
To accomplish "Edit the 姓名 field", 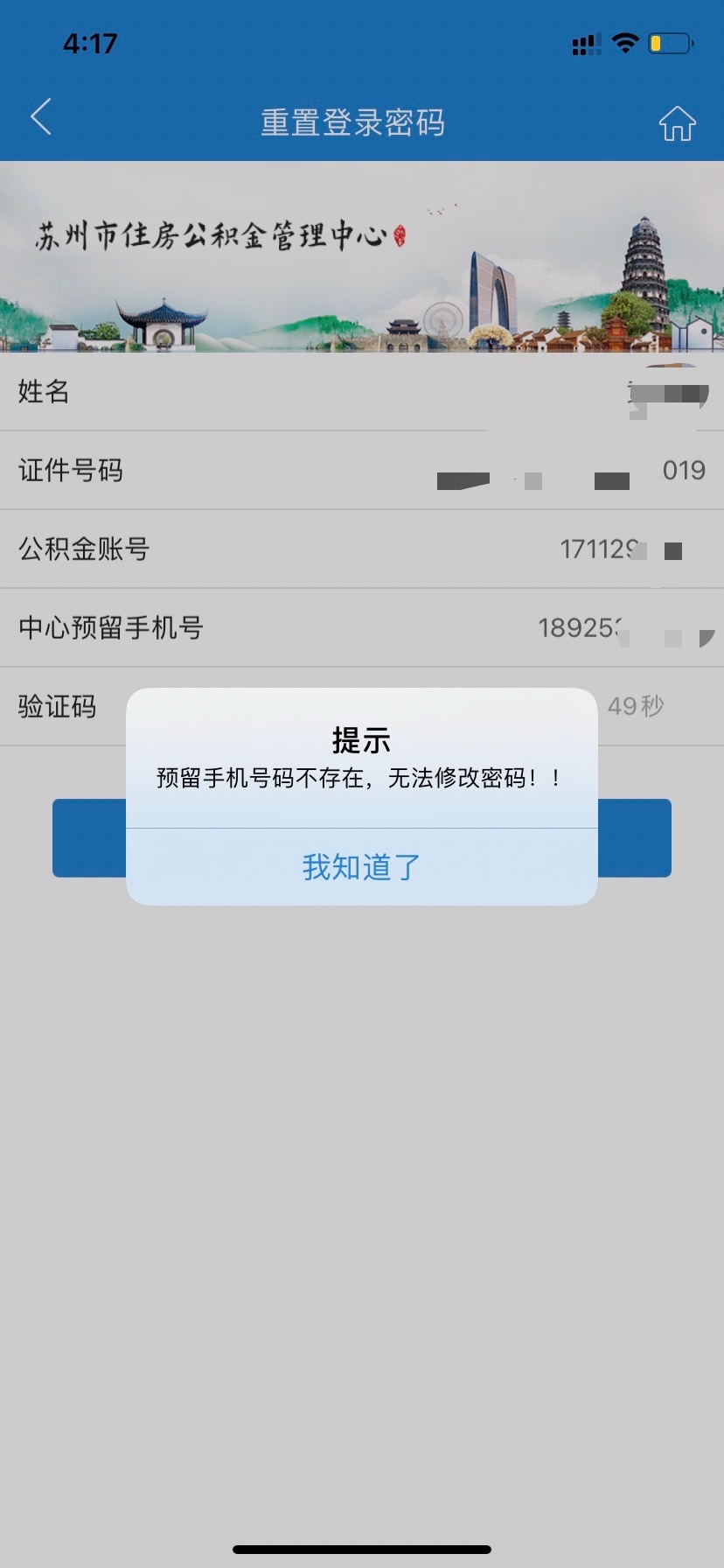I will 612,392.
